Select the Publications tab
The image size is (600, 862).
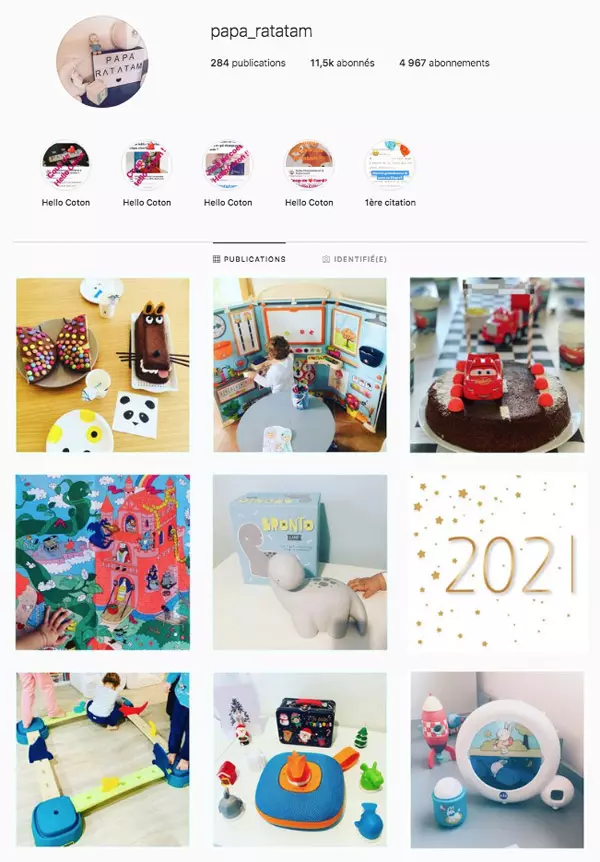(x=249, y=259)
